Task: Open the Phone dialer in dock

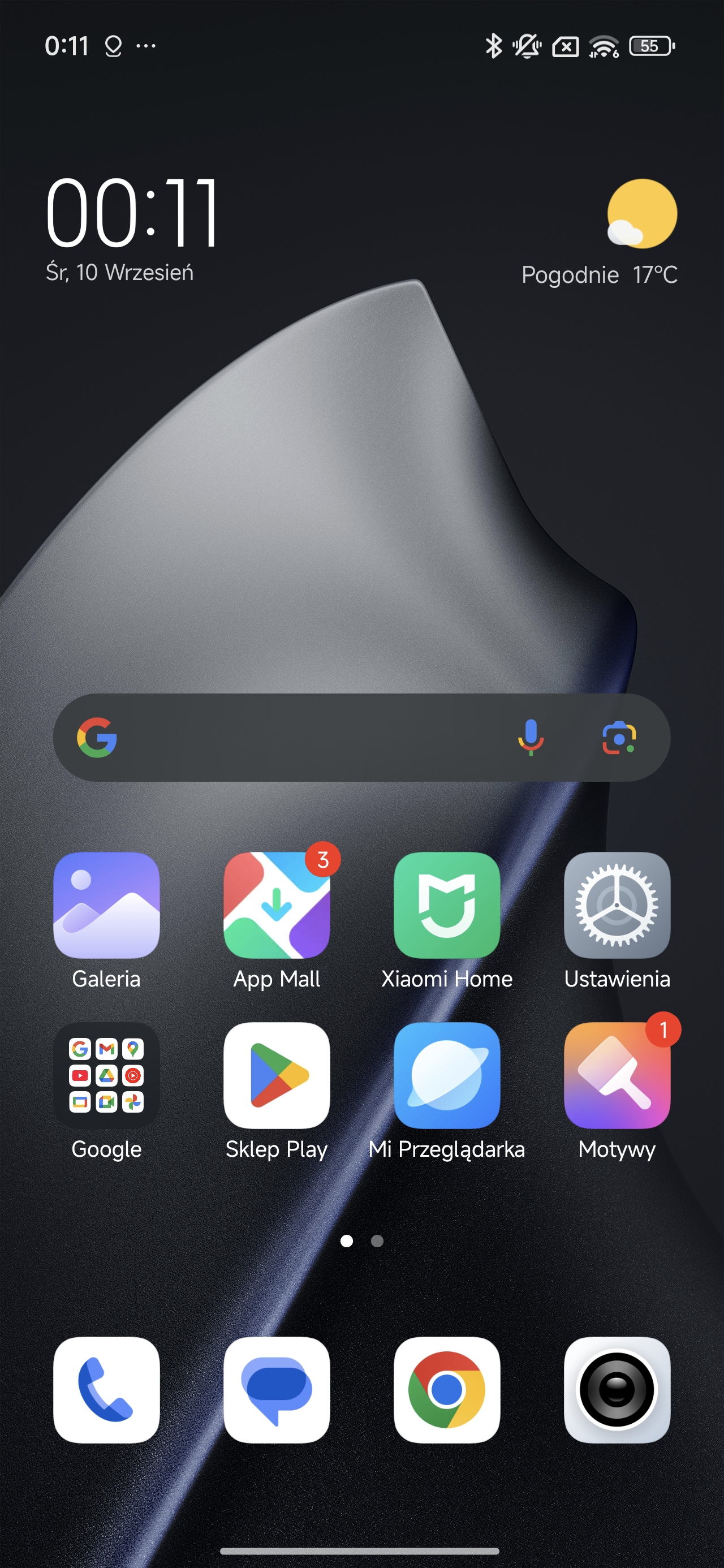Action: 106,1390
